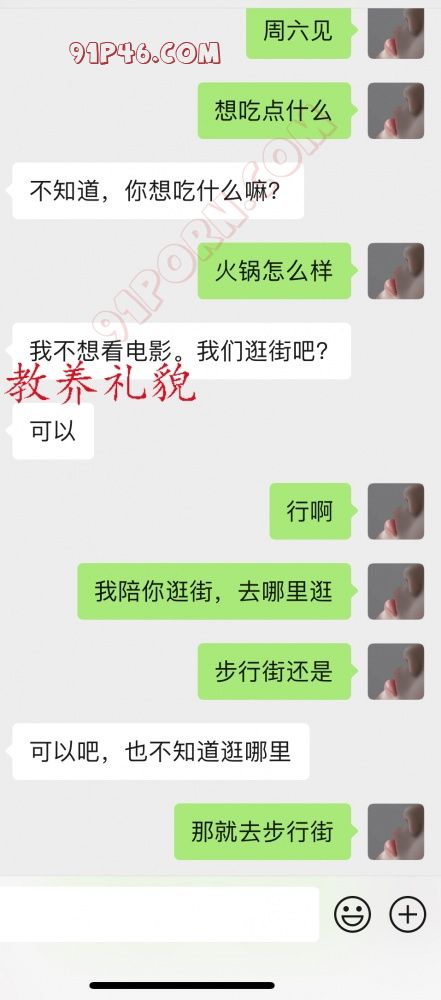Tap the message input field
The height and width of the screenshot is (1000, 441).
[159, 914]
